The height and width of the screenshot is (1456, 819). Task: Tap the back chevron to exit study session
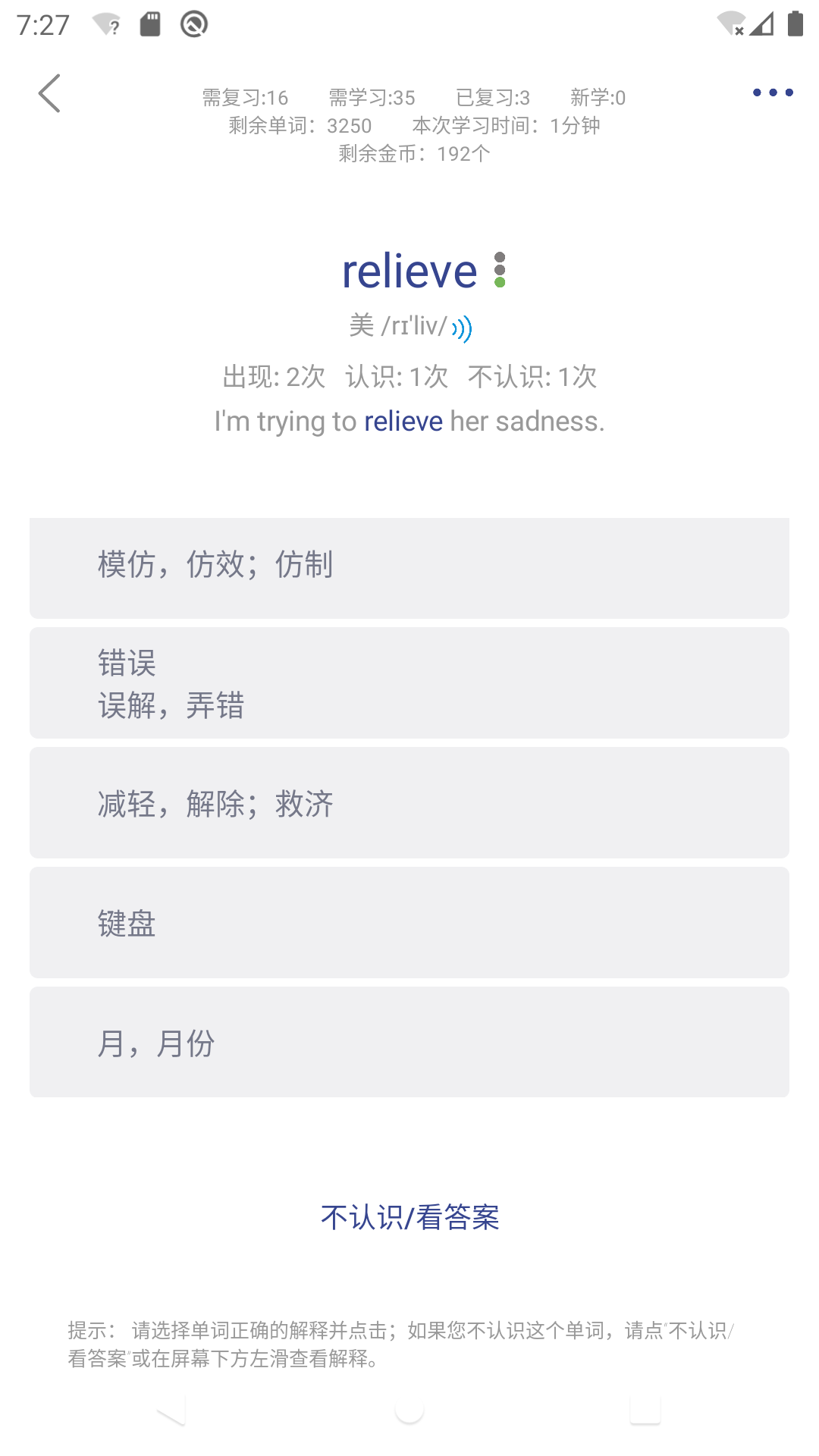click(x=50, y=93)
